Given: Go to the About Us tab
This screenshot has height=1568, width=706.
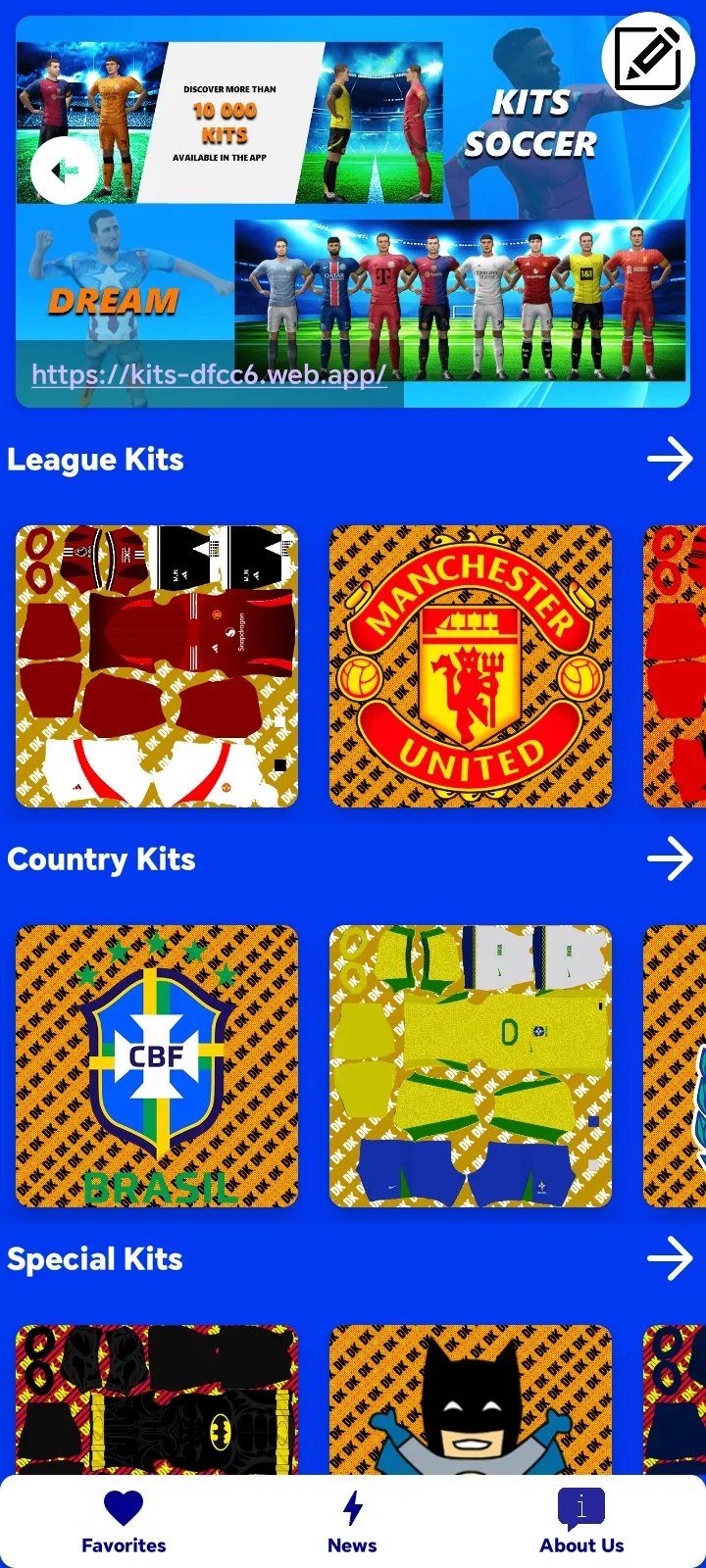Looking at the screenshot, I should [581, 1522].
